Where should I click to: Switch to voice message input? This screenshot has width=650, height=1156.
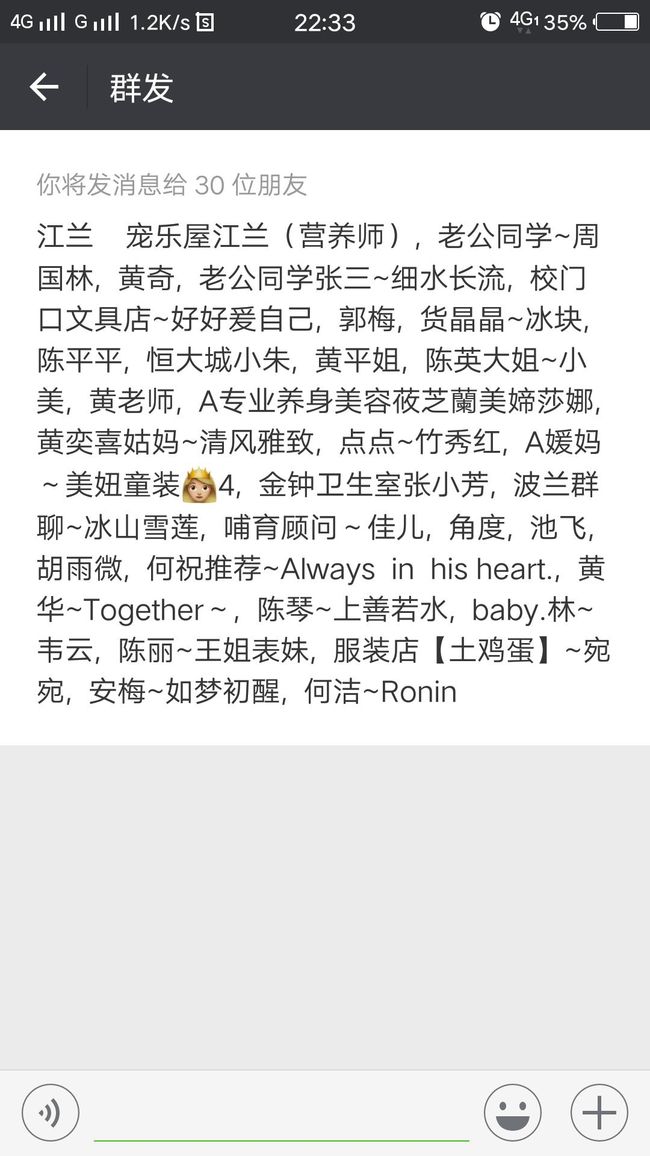(50, 1113)
